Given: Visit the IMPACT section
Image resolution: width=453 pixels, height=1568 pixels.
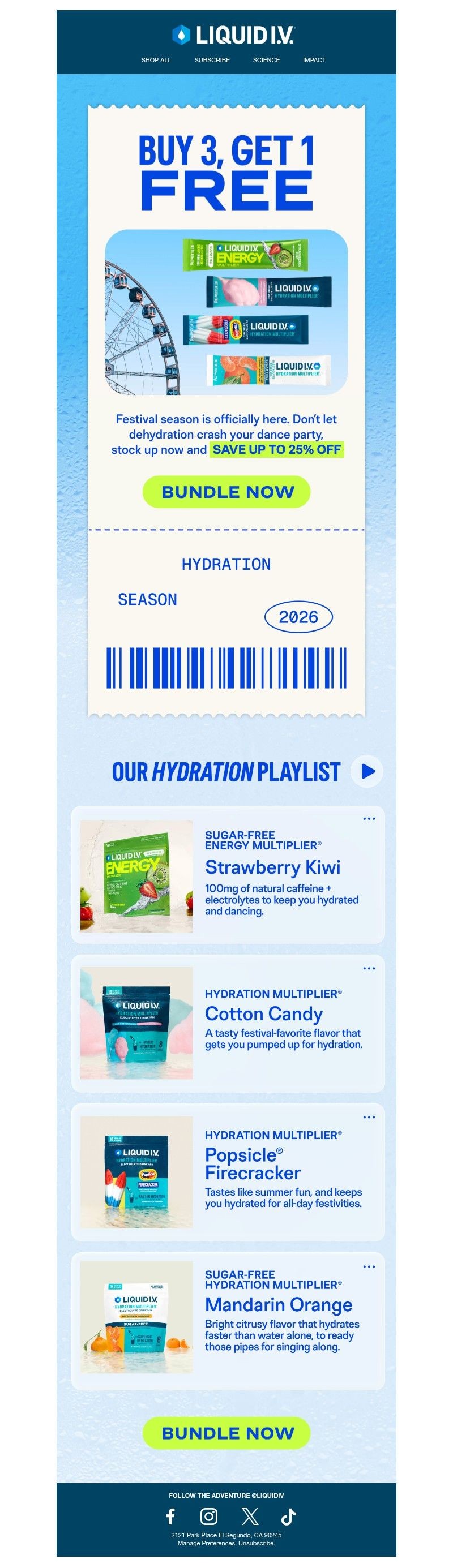Looking at the screenshot, I should coord(314,60).
